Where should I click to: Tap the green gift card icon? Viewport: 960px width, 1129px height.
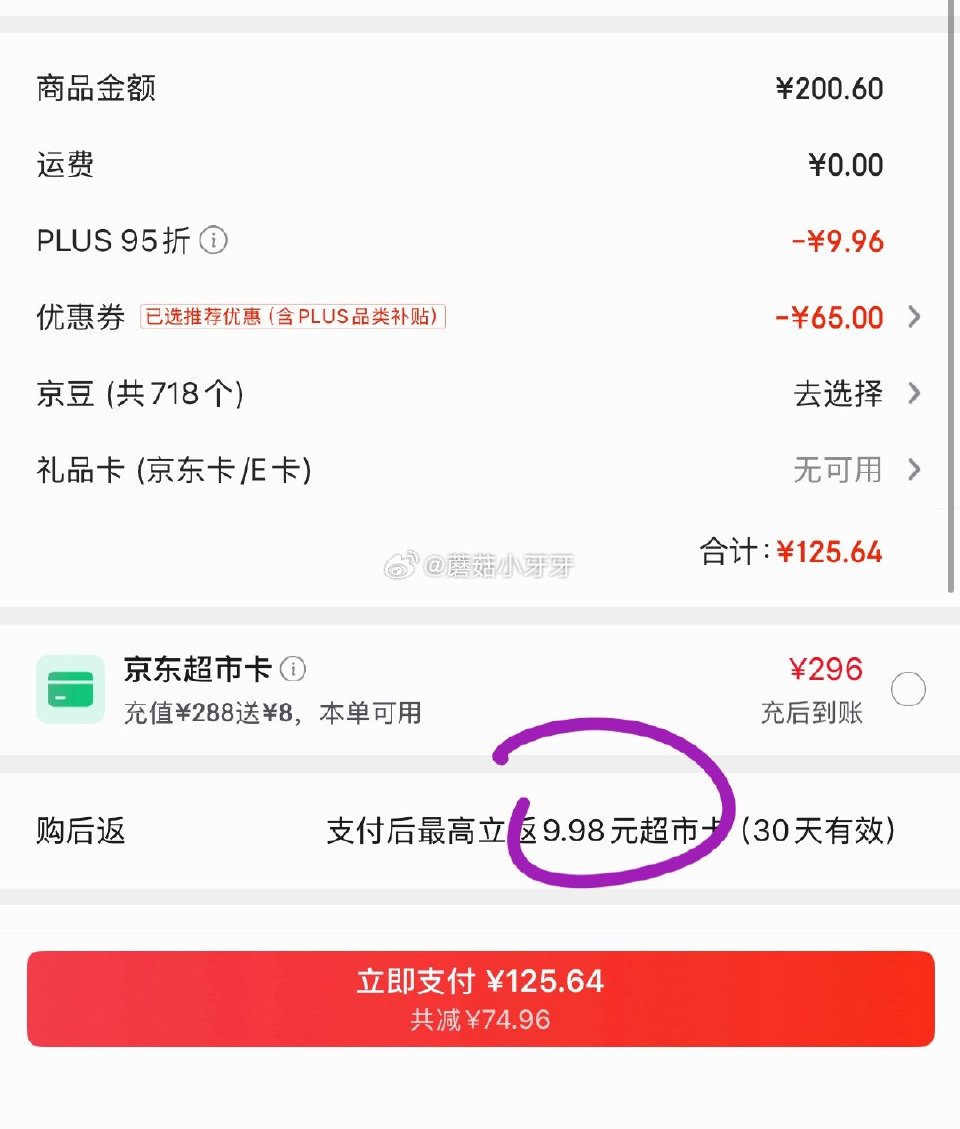(x=70, y=687)
